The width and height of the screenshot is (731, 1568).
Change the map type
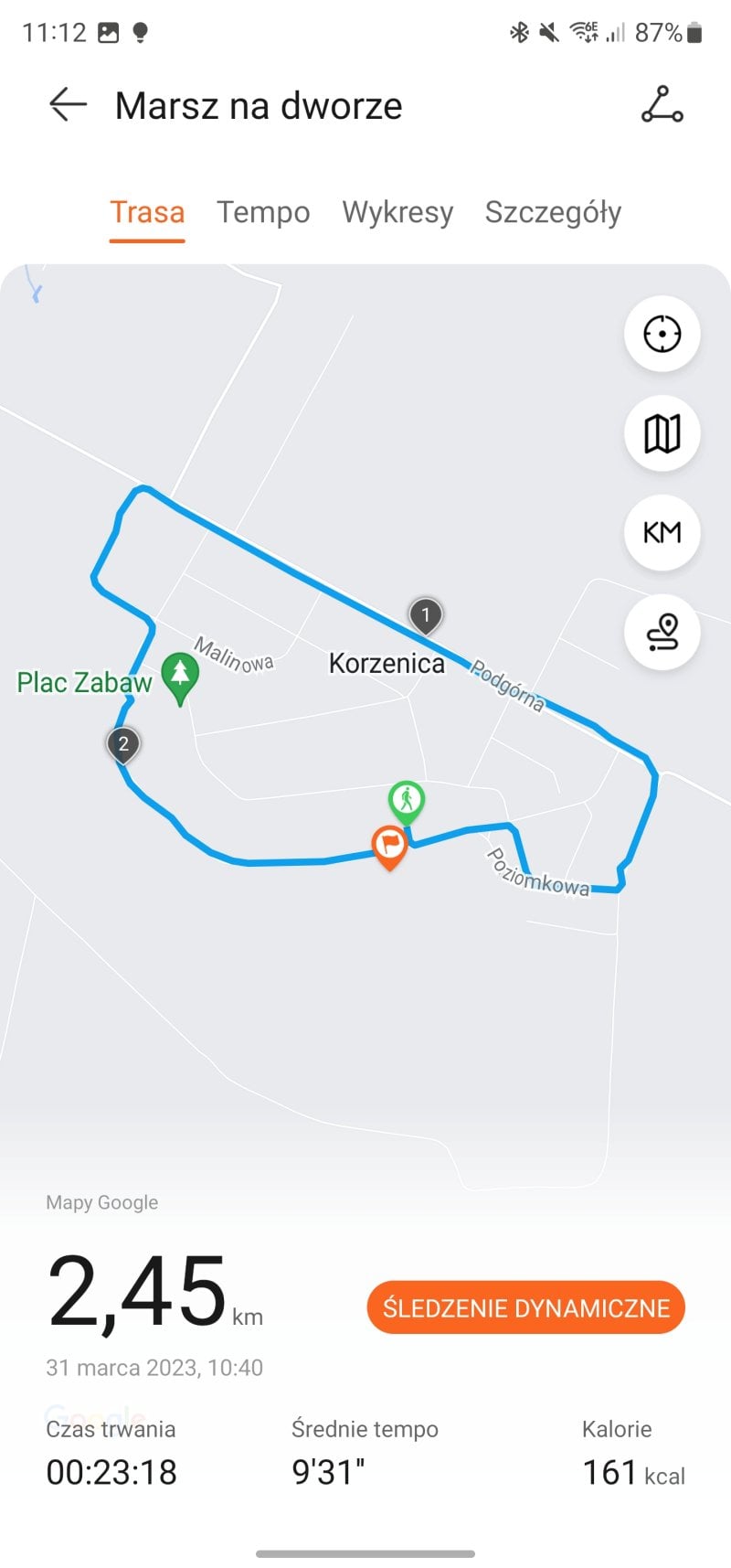[662, 433]
